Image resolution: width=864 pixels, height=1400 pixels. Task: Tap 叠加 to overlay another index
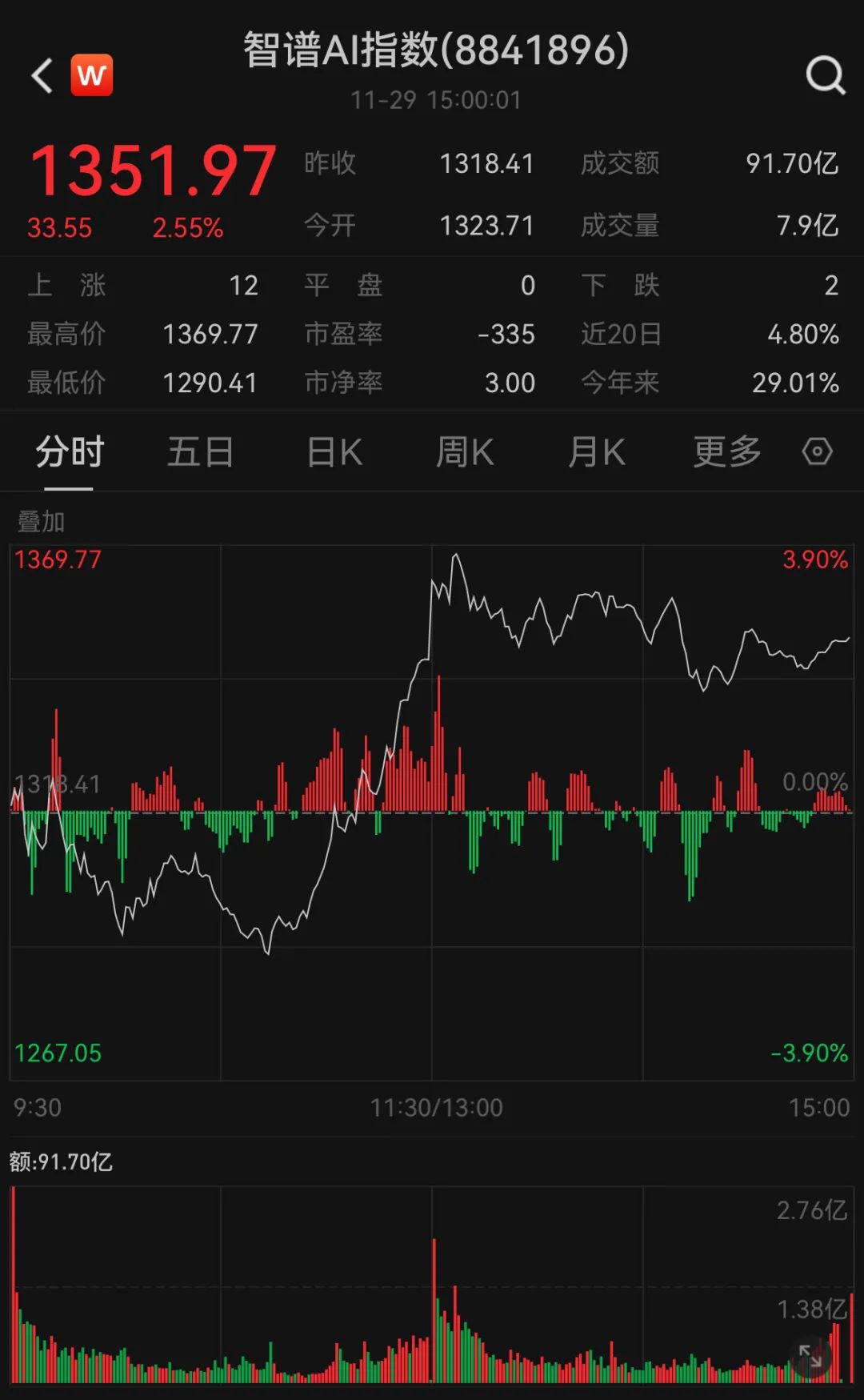[x=41, y=522]
